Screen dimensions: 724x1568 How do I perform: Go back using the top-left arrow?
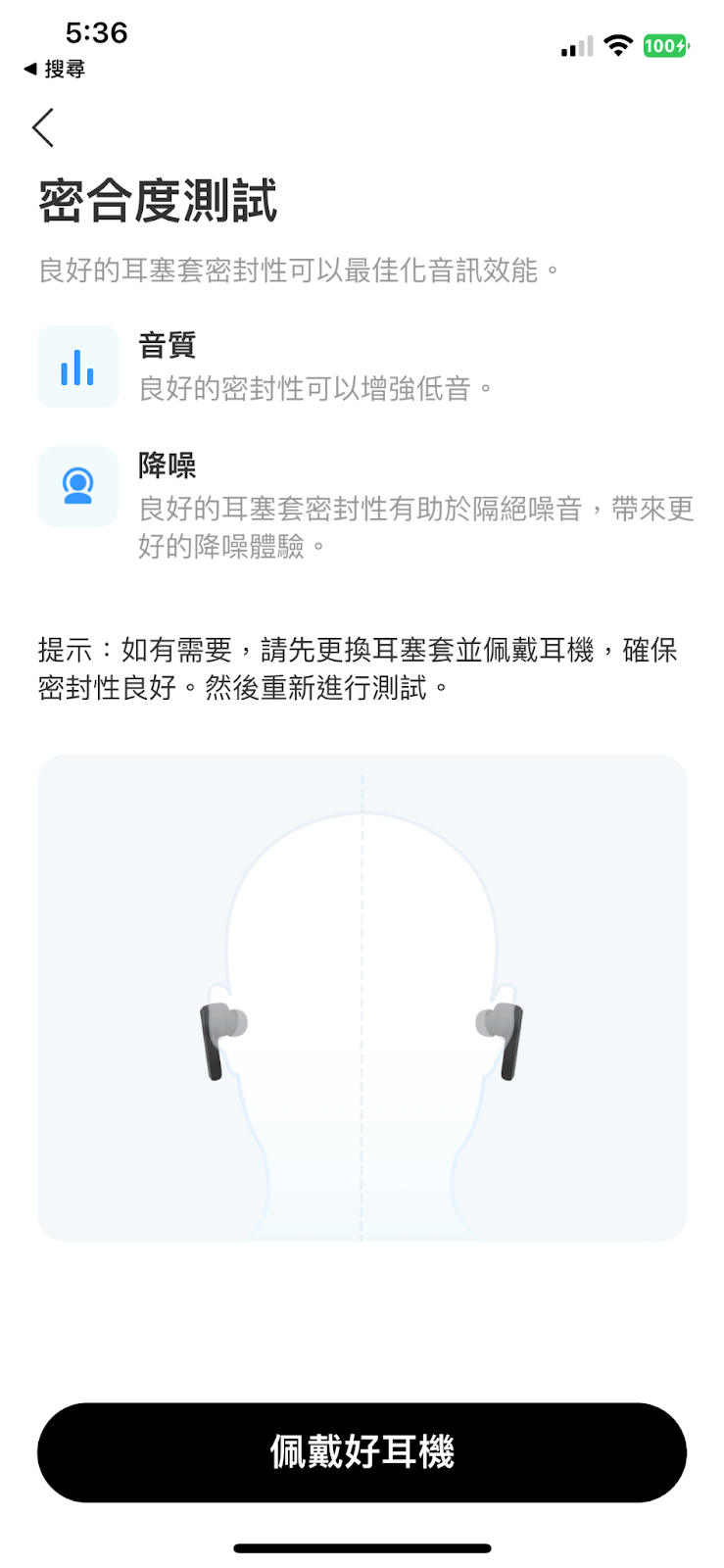pyautogui.click(x=43, y=128)
